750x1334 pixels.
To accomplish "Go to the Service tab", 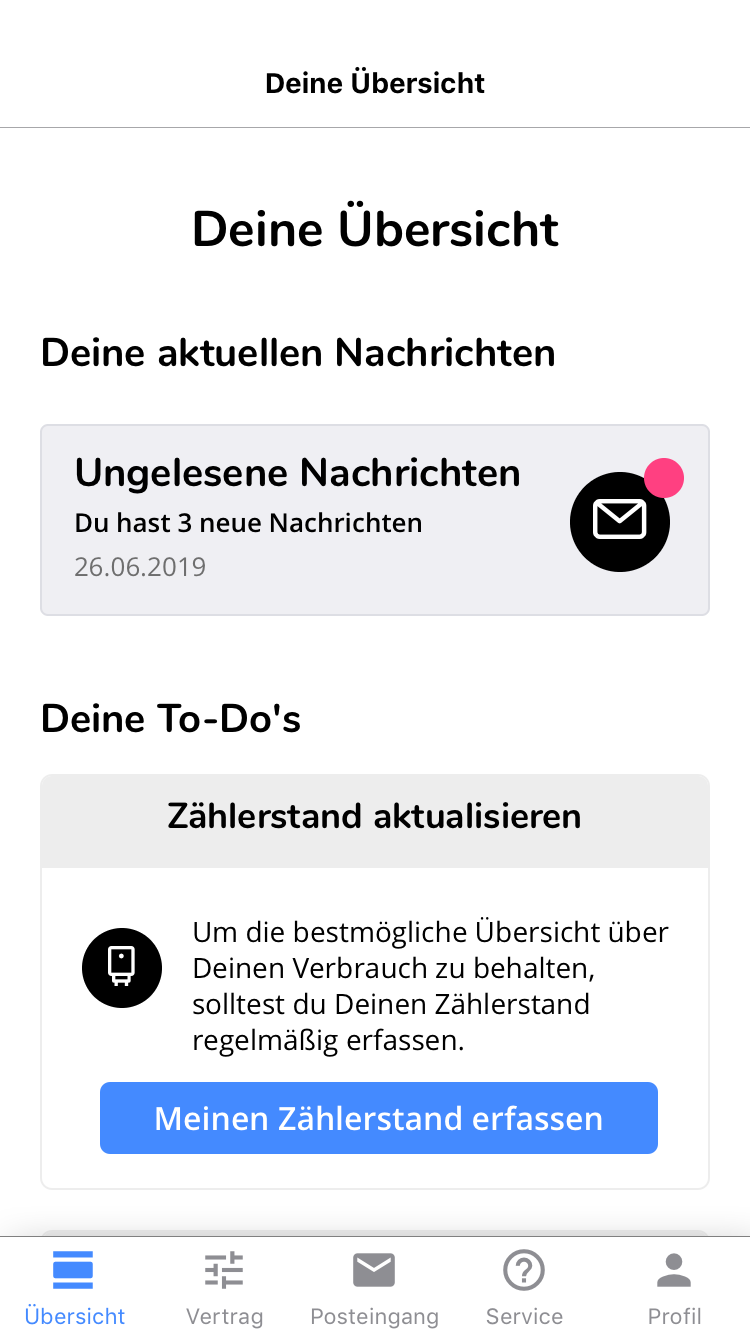I will (x=524, y=1288).
